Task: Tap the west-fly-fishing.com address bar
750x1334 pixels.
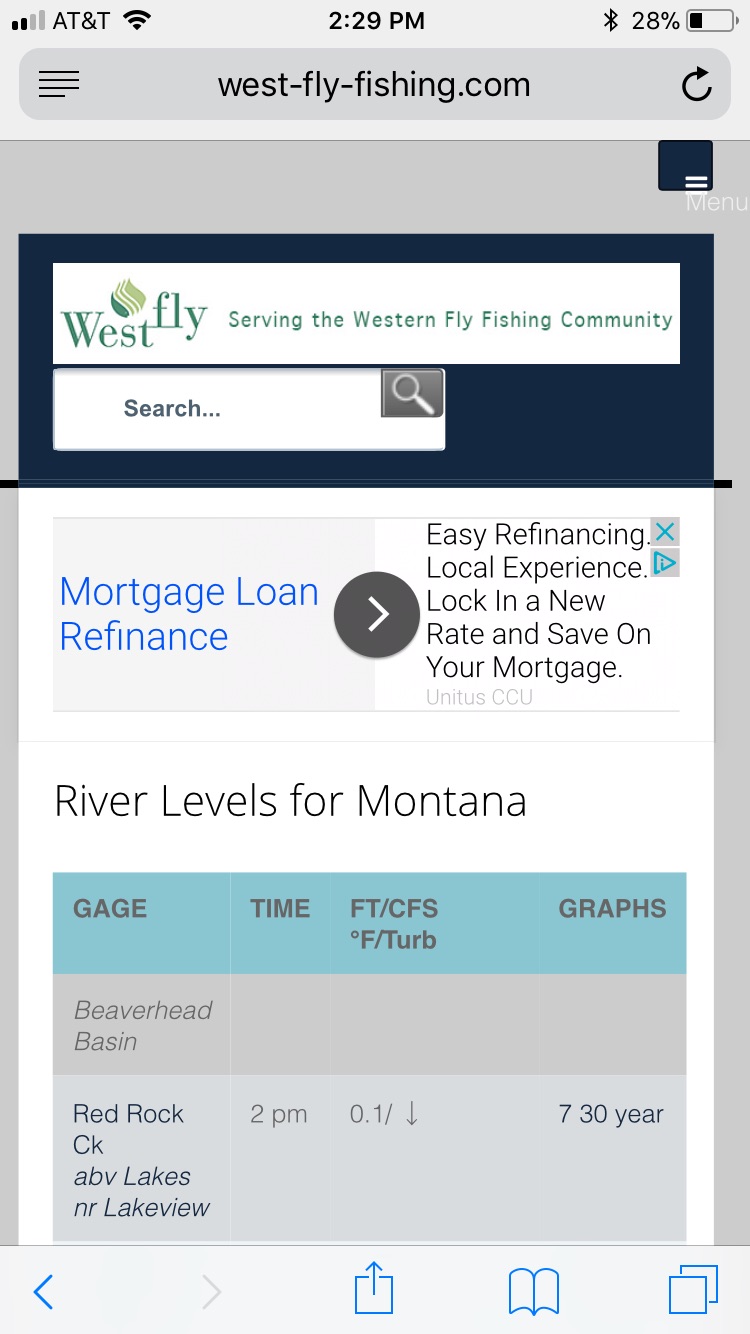Action: pyautogui.click(x=374, y=85)
